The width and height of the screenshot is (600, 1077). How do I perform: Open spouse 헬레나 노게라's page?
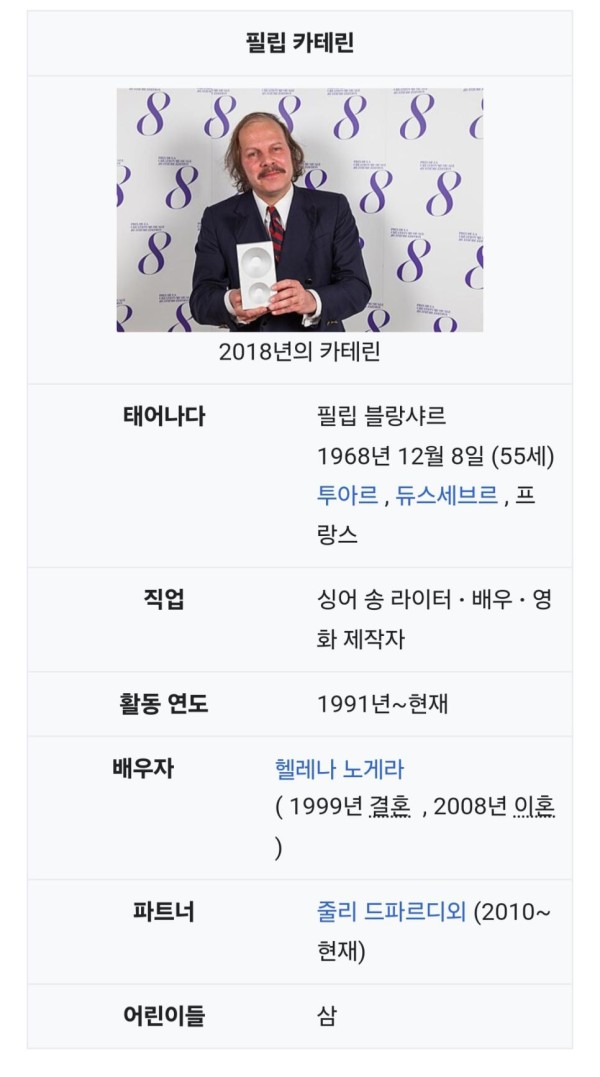tap(339, 769)
